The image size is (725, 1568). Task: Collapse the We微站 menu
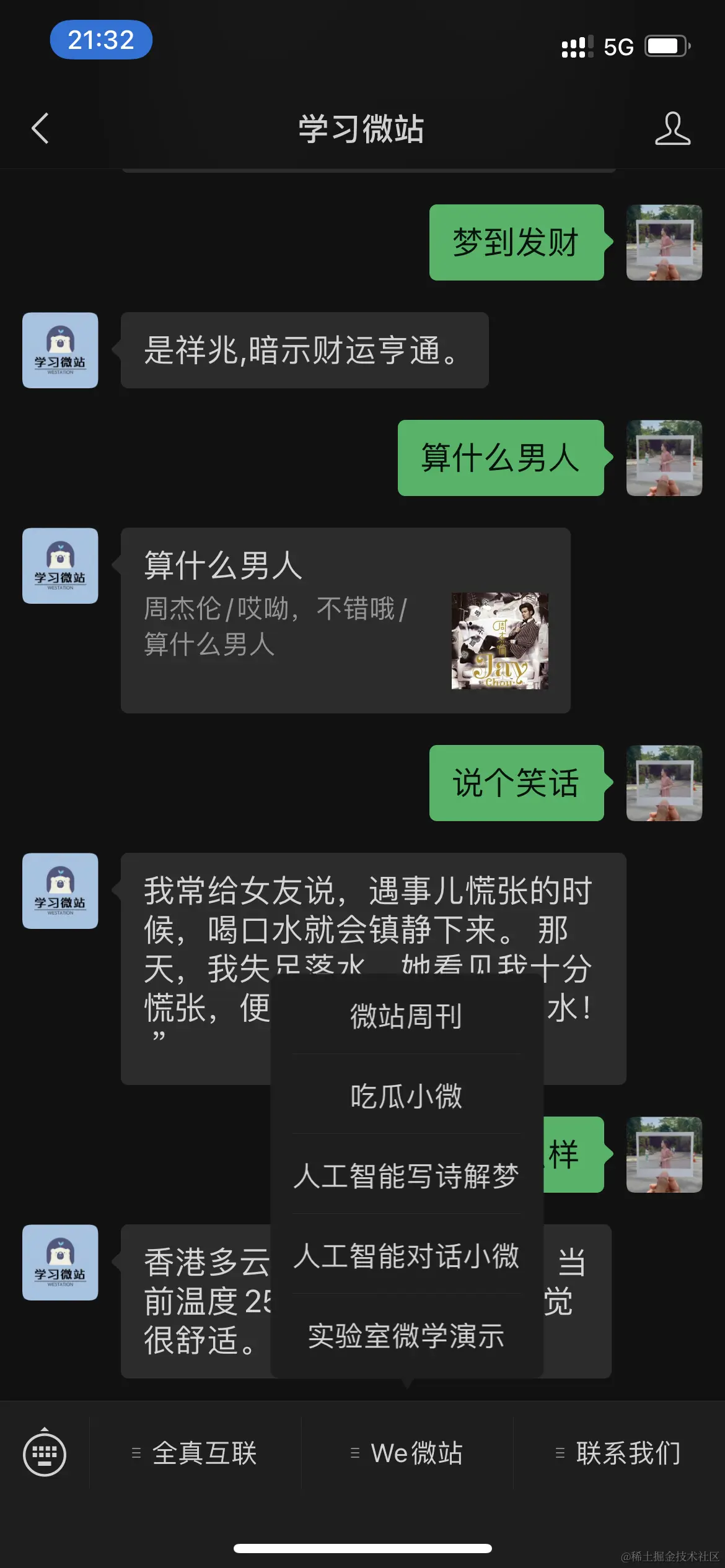407,1453
